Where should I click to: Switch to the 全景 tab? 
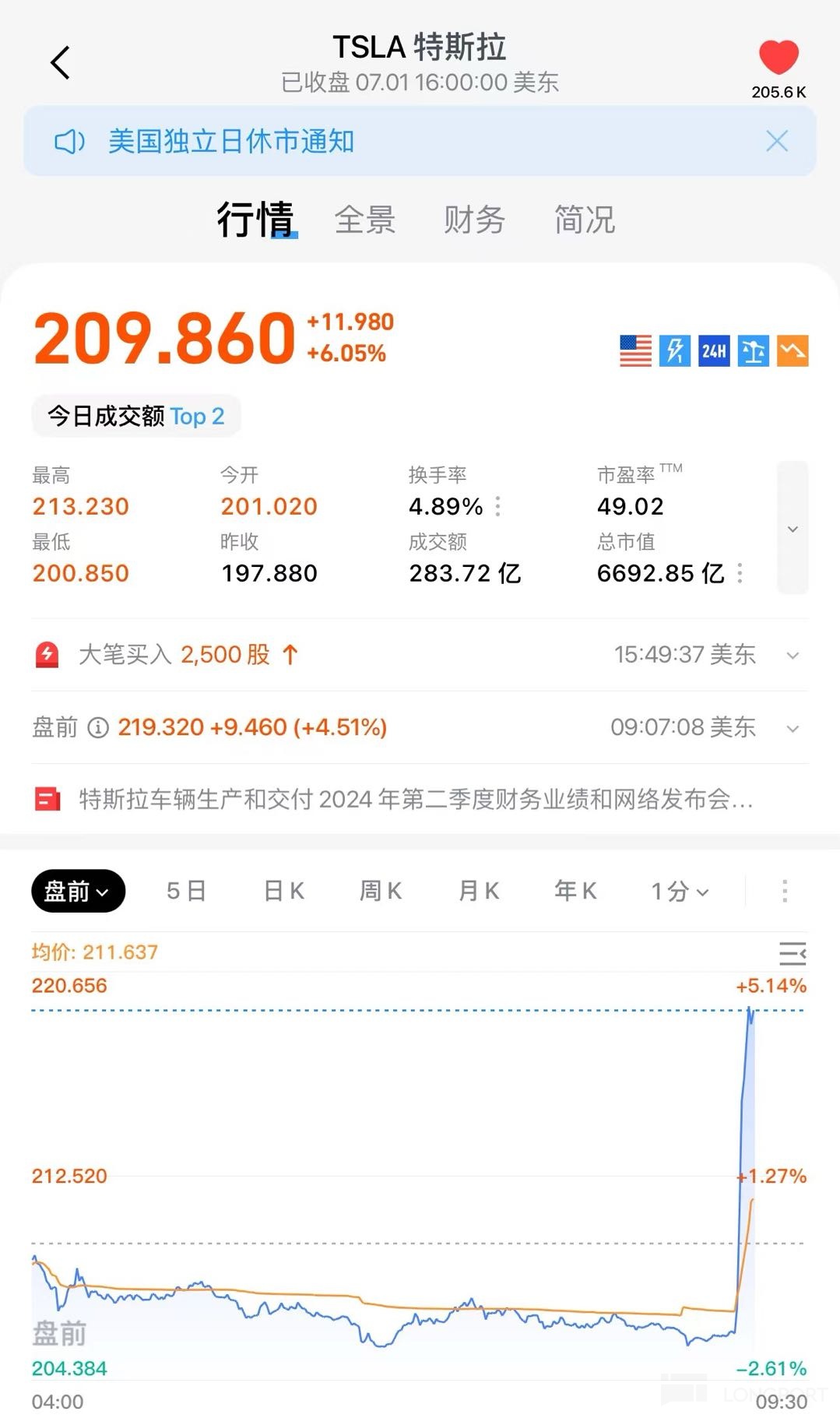tap(365, 220)
